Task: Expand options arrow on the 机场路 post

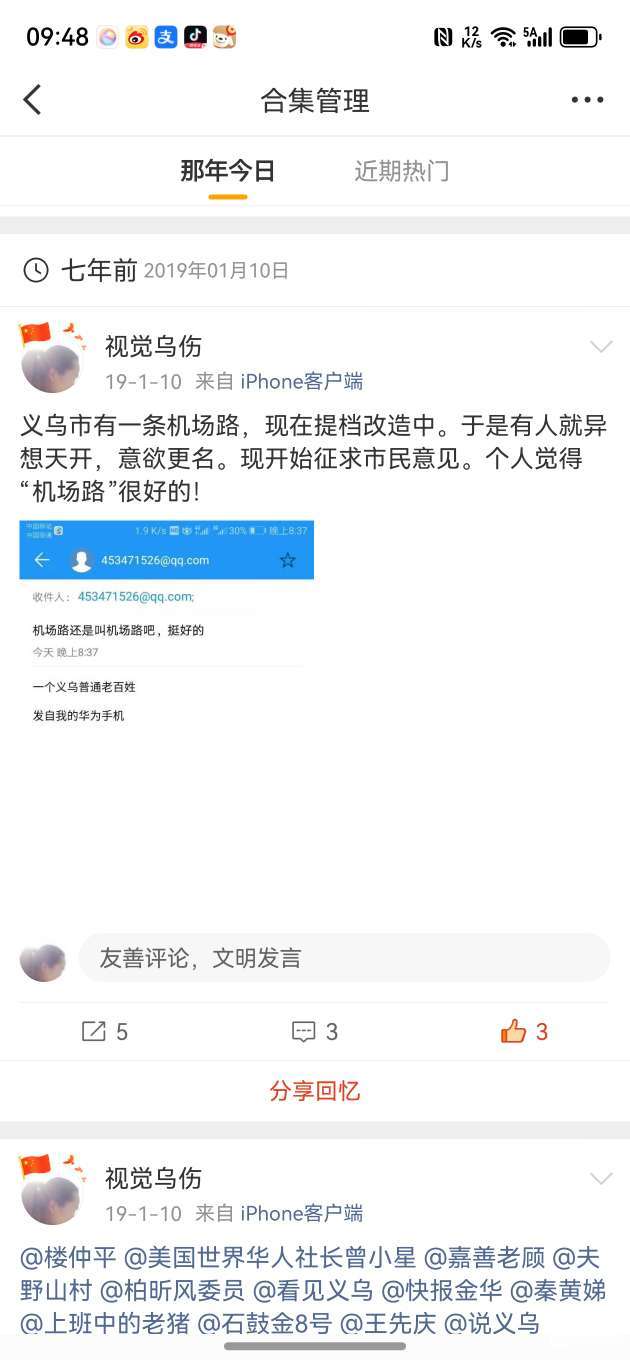Action: pyautogui.click(x=600, y=347)
